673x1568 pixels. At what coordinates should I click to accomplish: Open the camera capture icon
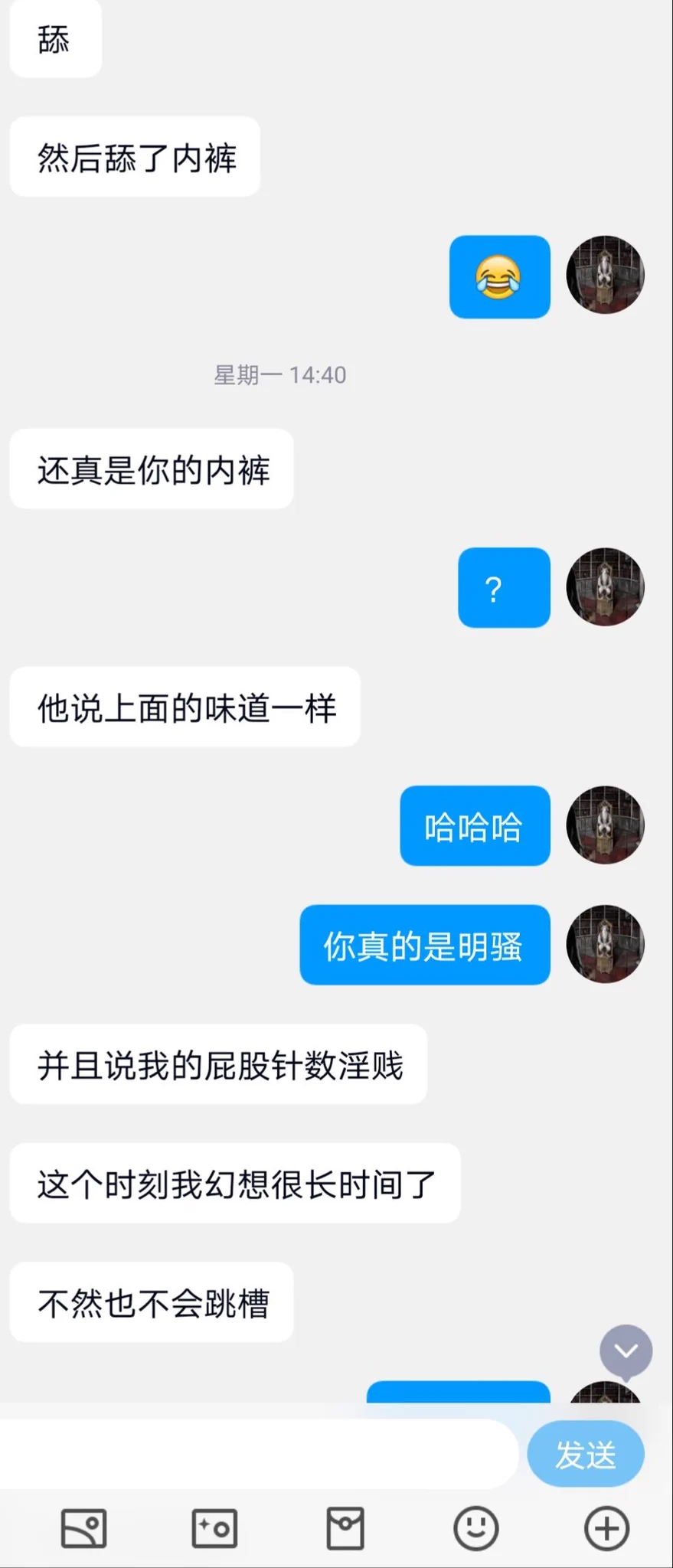point(214,1528)
